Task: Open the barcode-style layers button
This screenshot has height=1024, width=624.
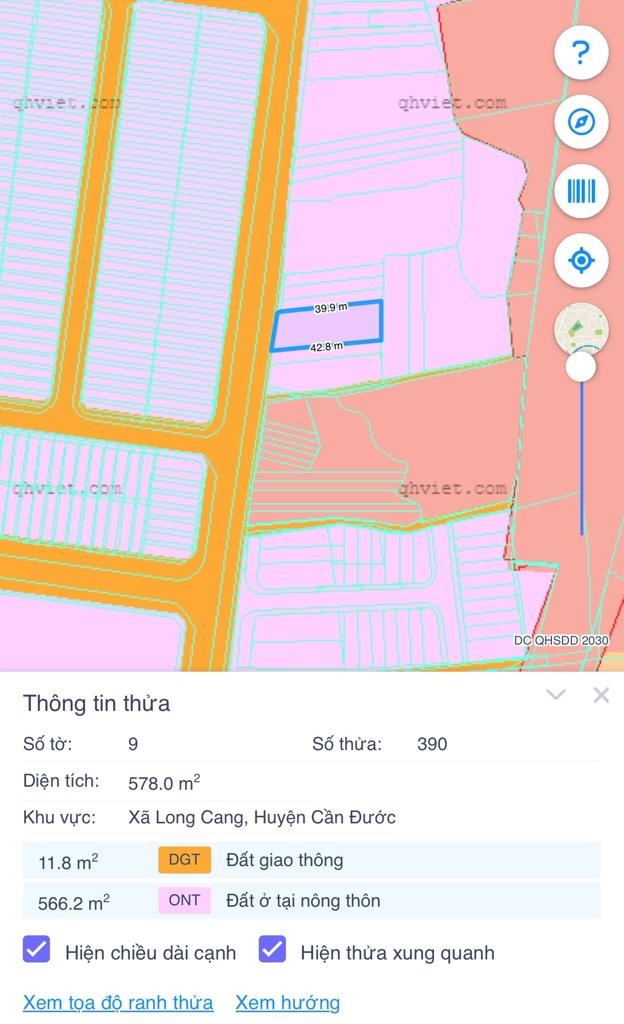Action: click(581, 191)
